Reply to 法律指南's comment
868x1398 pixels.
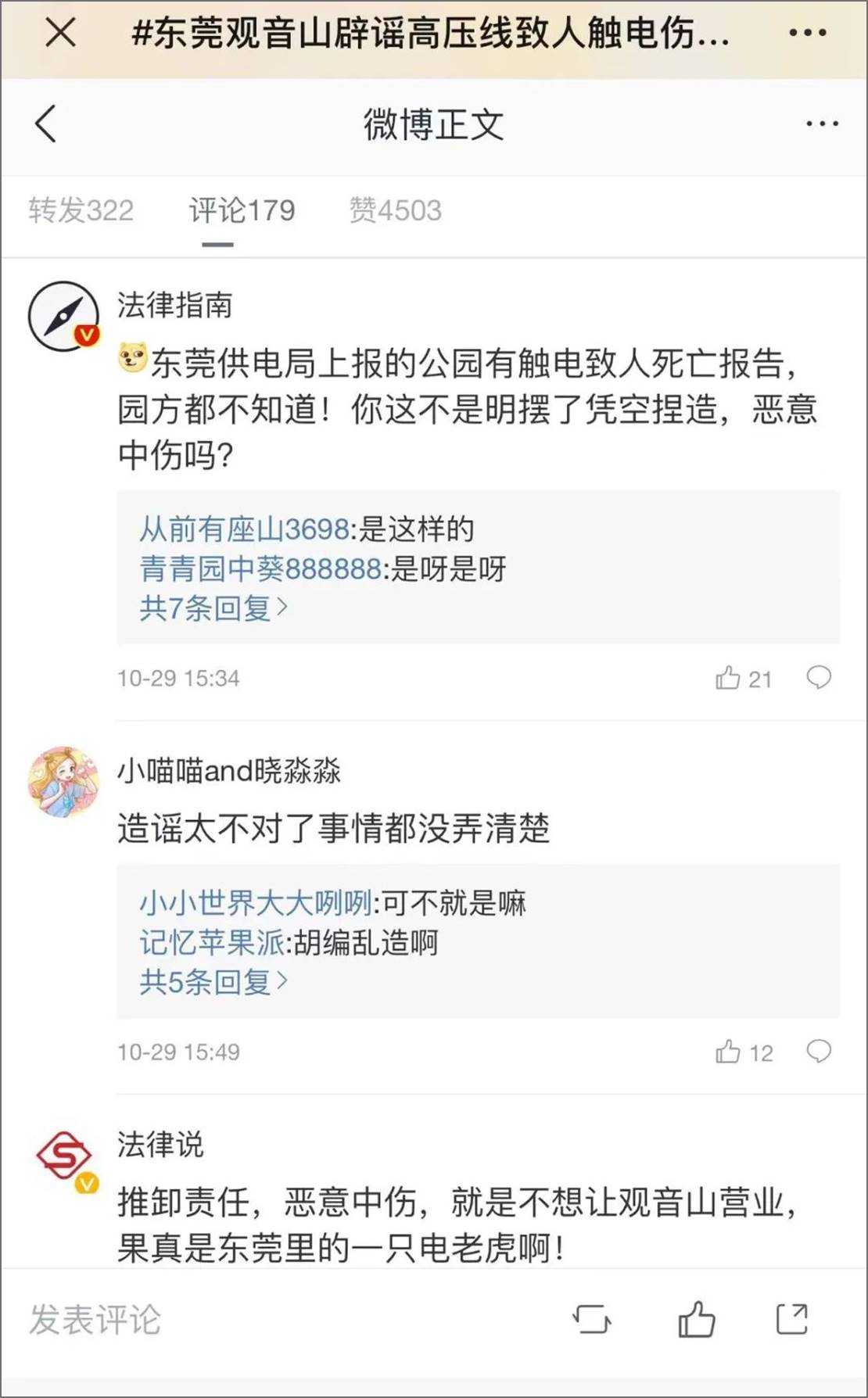pos(818,678)
